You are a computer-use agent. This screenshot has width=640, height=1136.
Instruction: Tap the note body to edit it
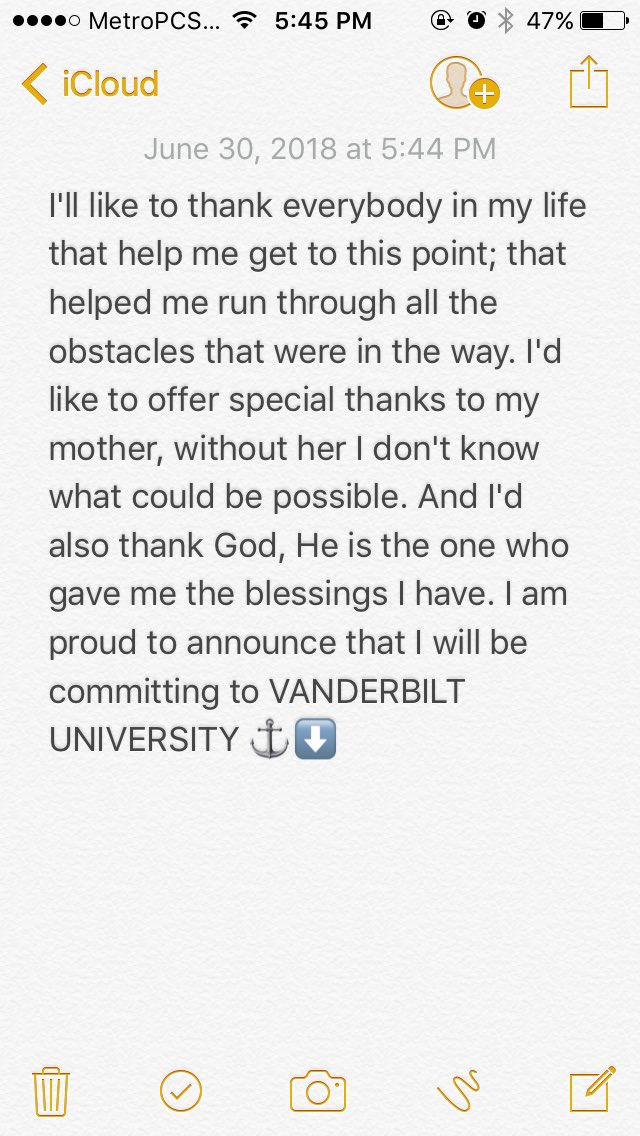[x=317, y=472]
